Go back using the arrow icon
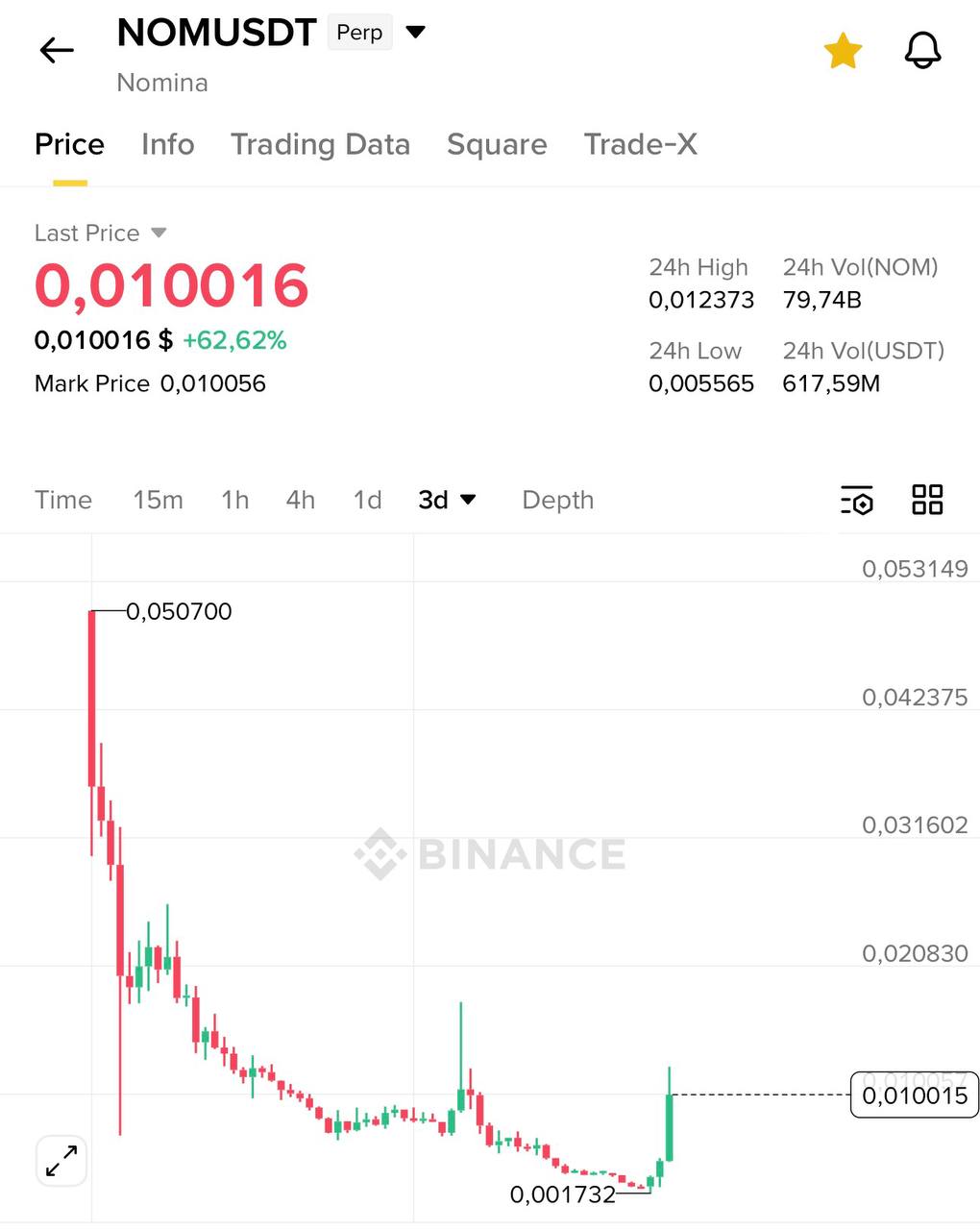The height and width of the screenshot is (1230, 980). (57, 50)
